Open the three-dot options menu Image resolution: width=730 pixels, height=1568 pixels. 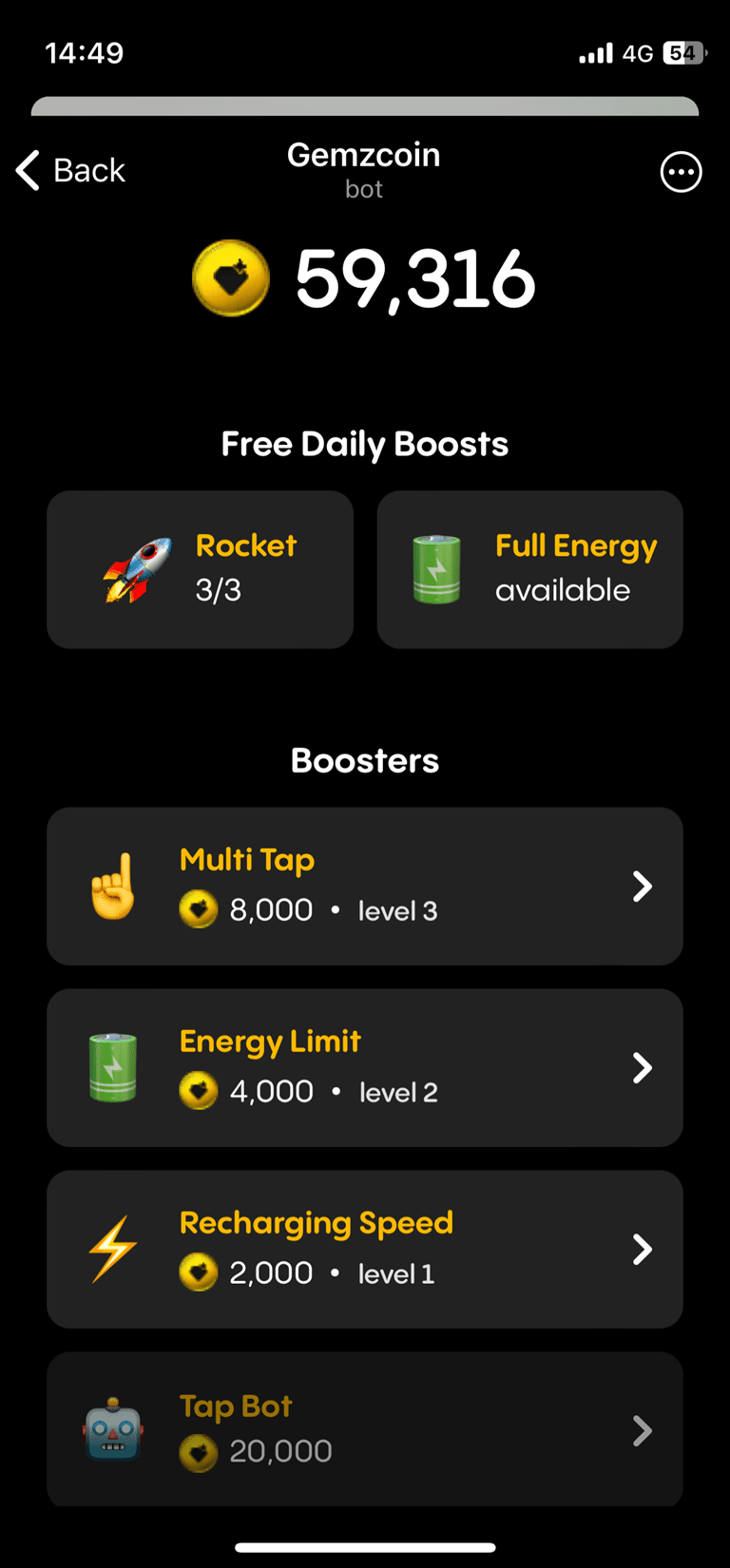[681, 172]
